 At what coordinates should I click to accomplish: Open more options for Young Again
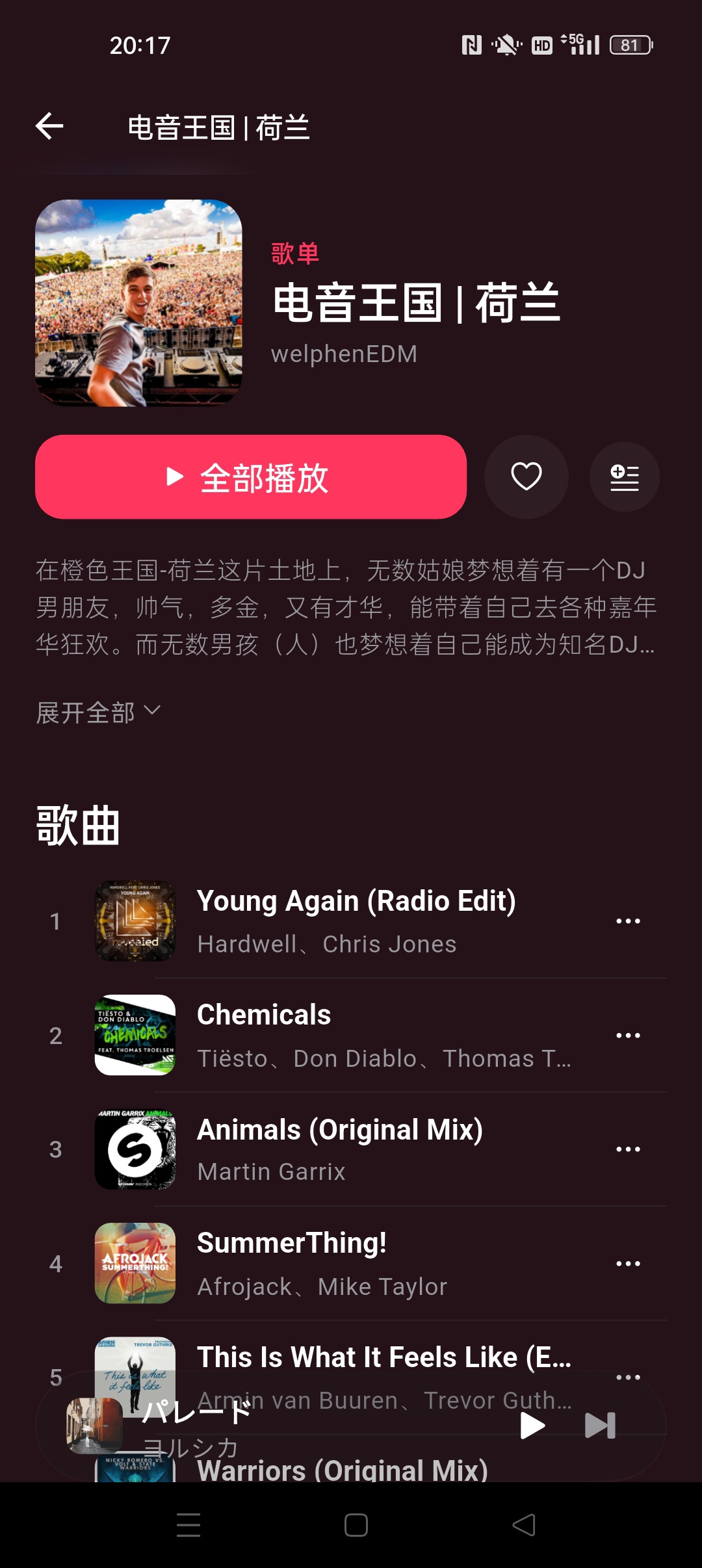[x=628, y=921]
